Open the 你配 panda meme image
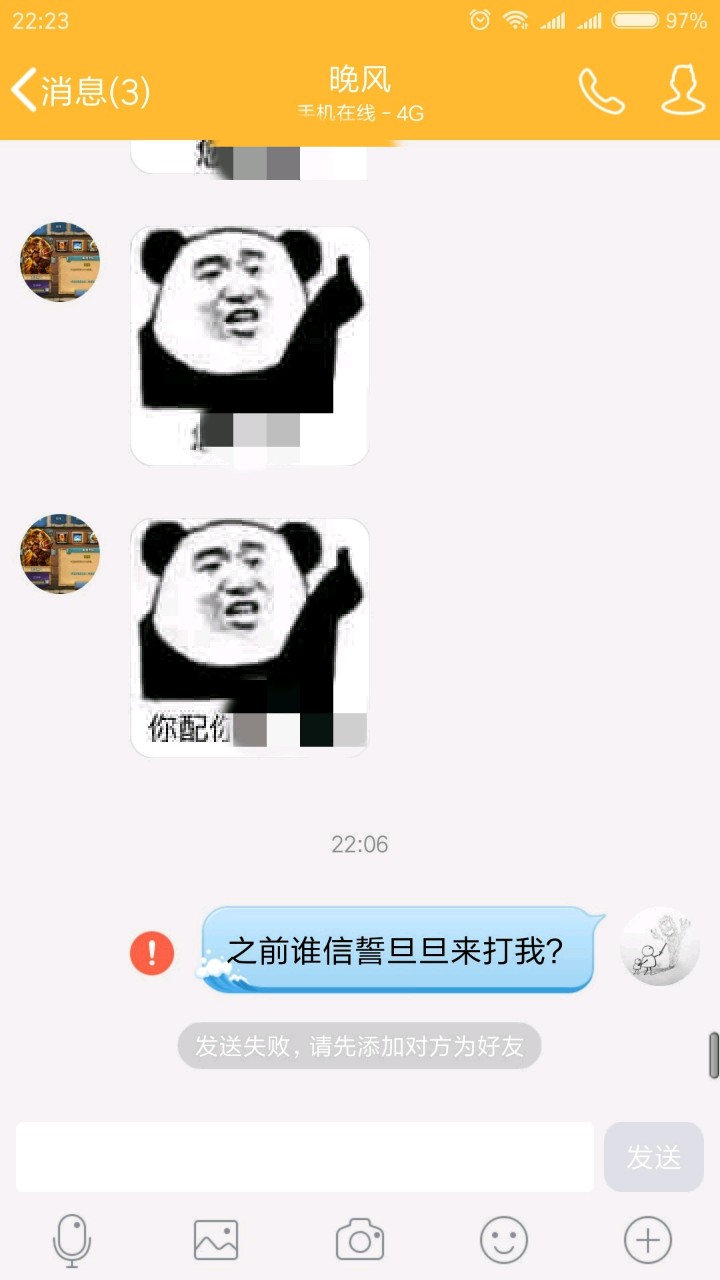 pyautogui.click(x=250, y=637)
